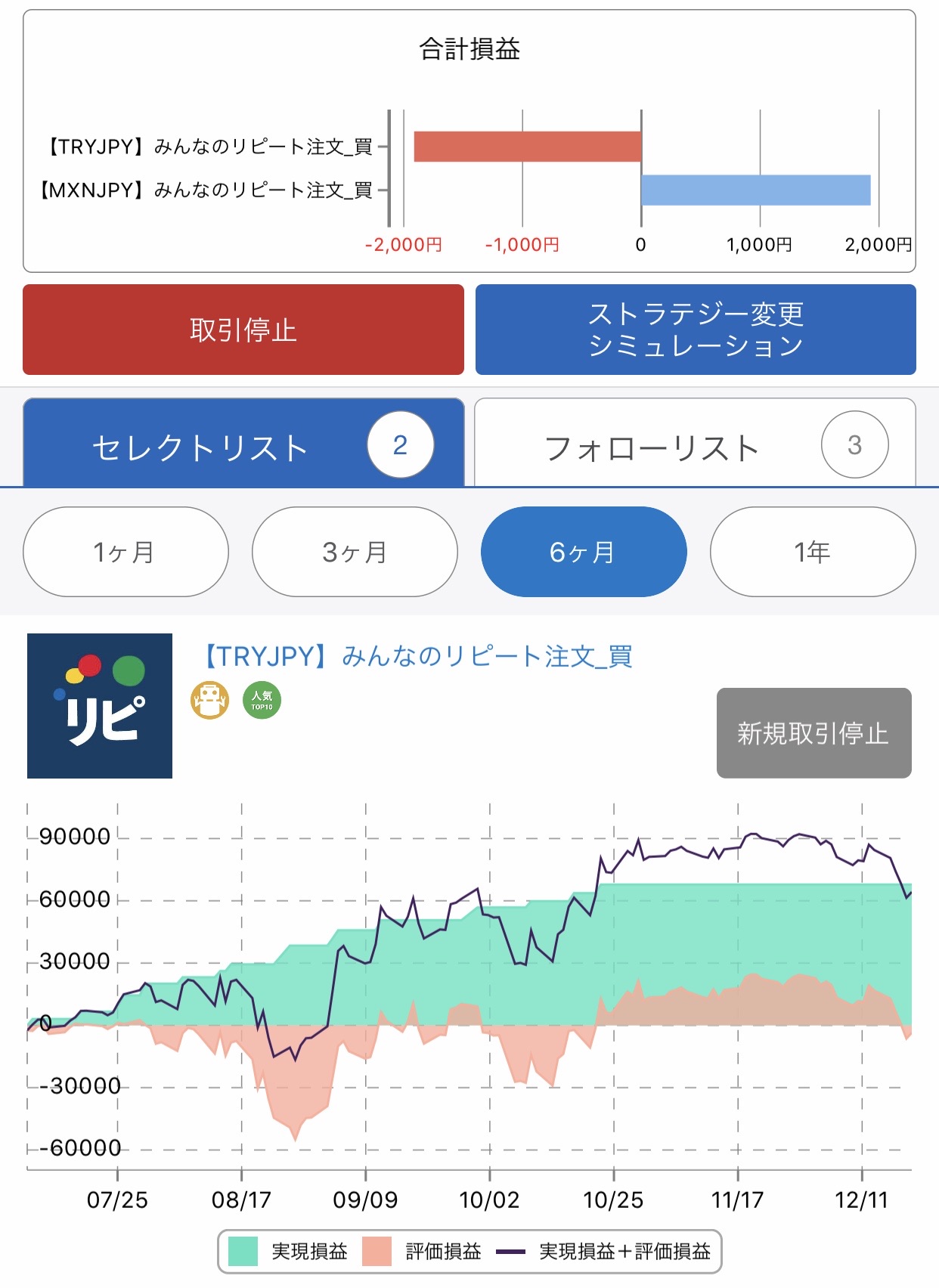Select the 1年 period
This screenshot has width=939, height=1288.
813,552
